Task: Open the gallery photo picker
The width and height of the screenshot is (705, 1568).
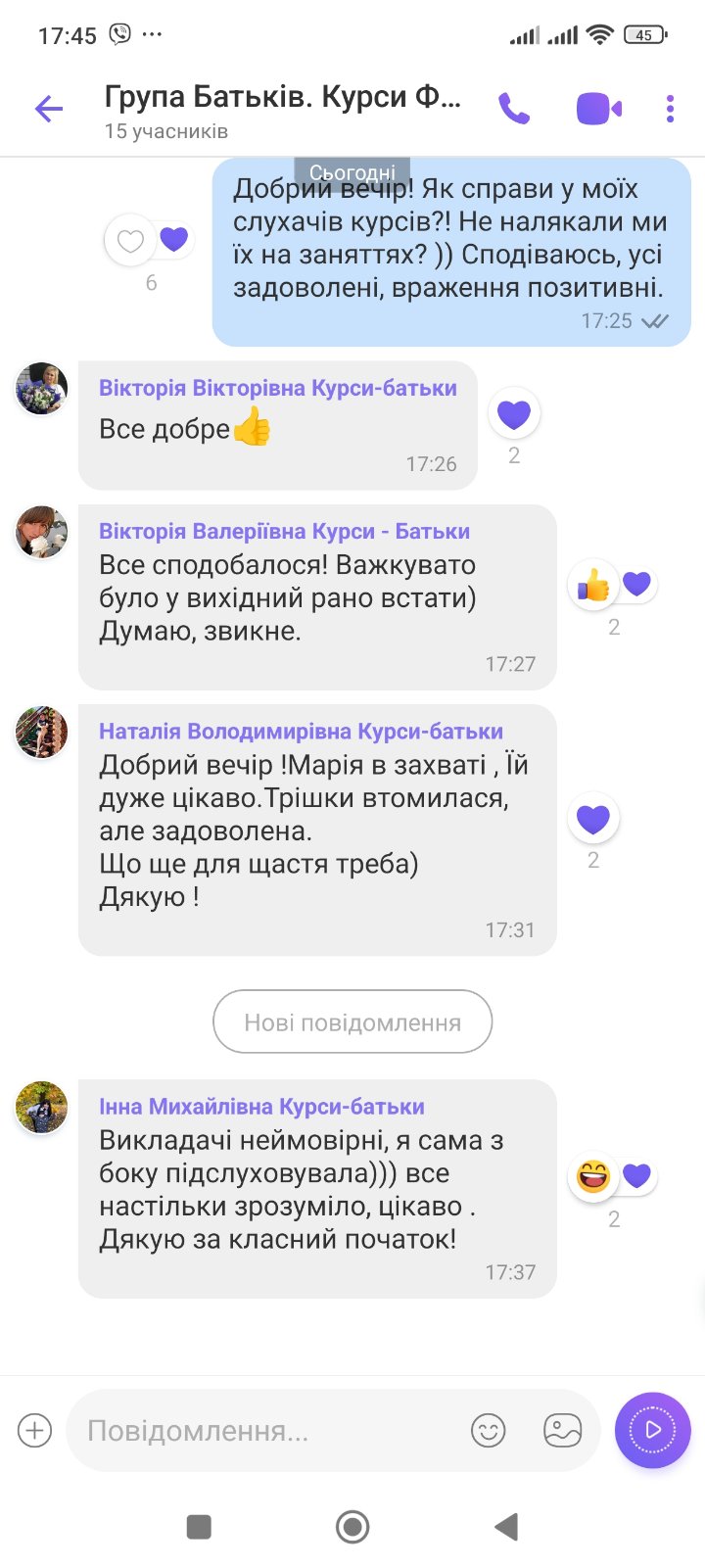Action: [562, 1431]
